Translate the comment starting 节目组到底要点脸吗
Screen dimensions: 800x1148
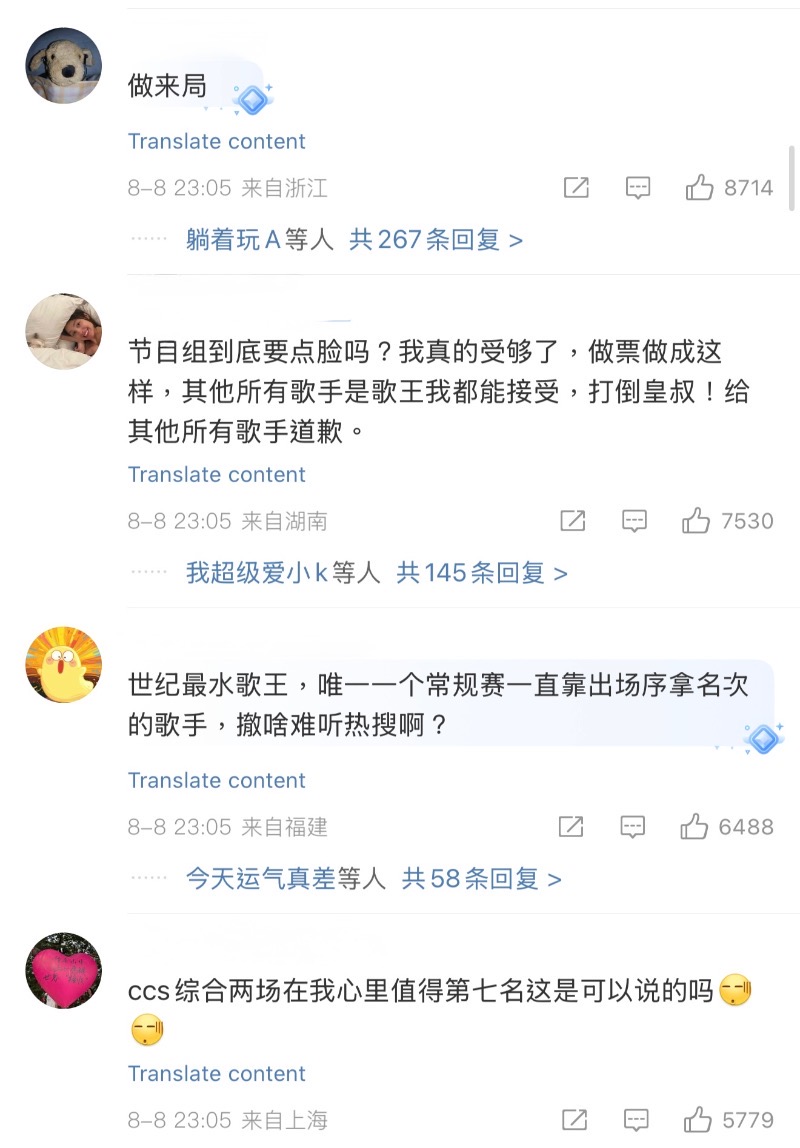(x=217, y=474)
